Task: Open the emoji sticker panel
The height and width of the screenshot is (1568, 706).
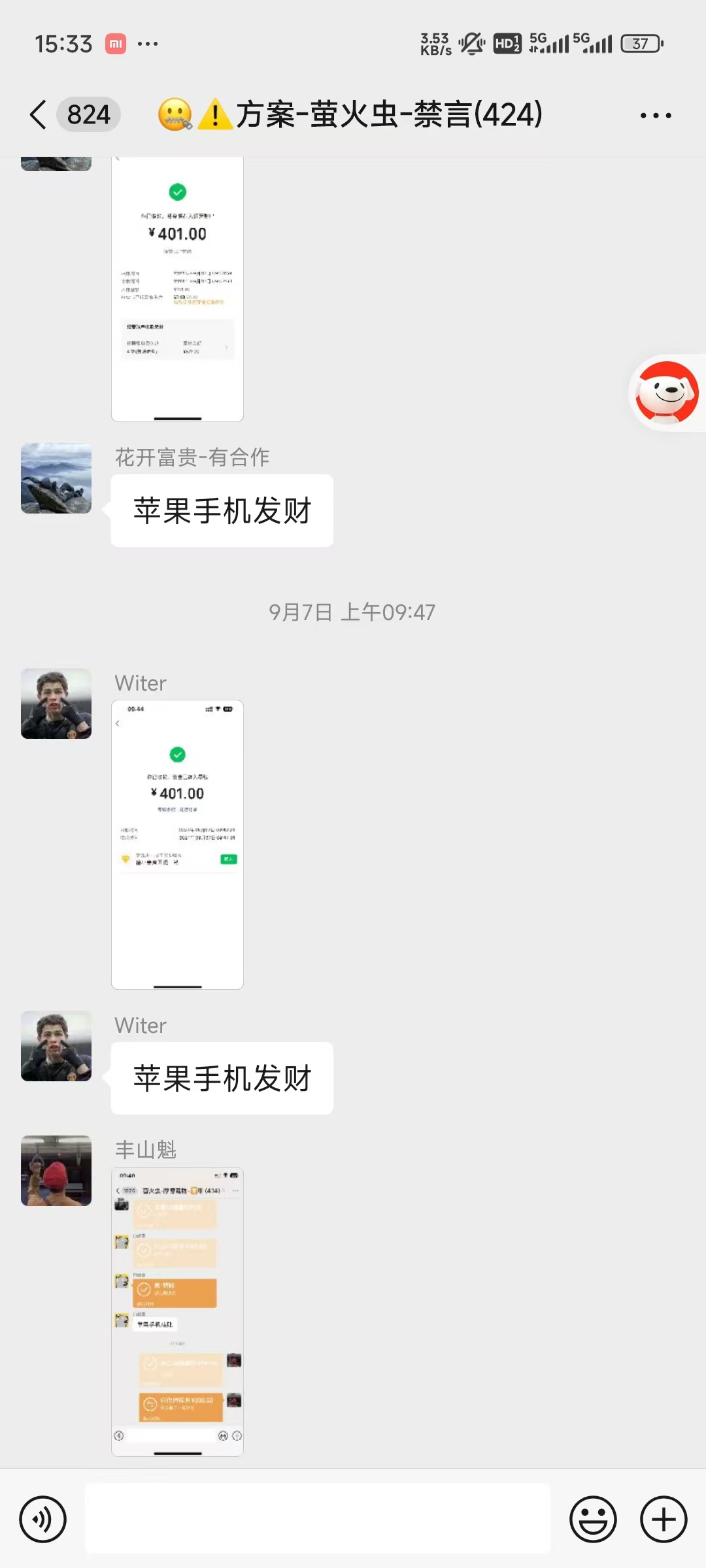Action: point(593,1519)
